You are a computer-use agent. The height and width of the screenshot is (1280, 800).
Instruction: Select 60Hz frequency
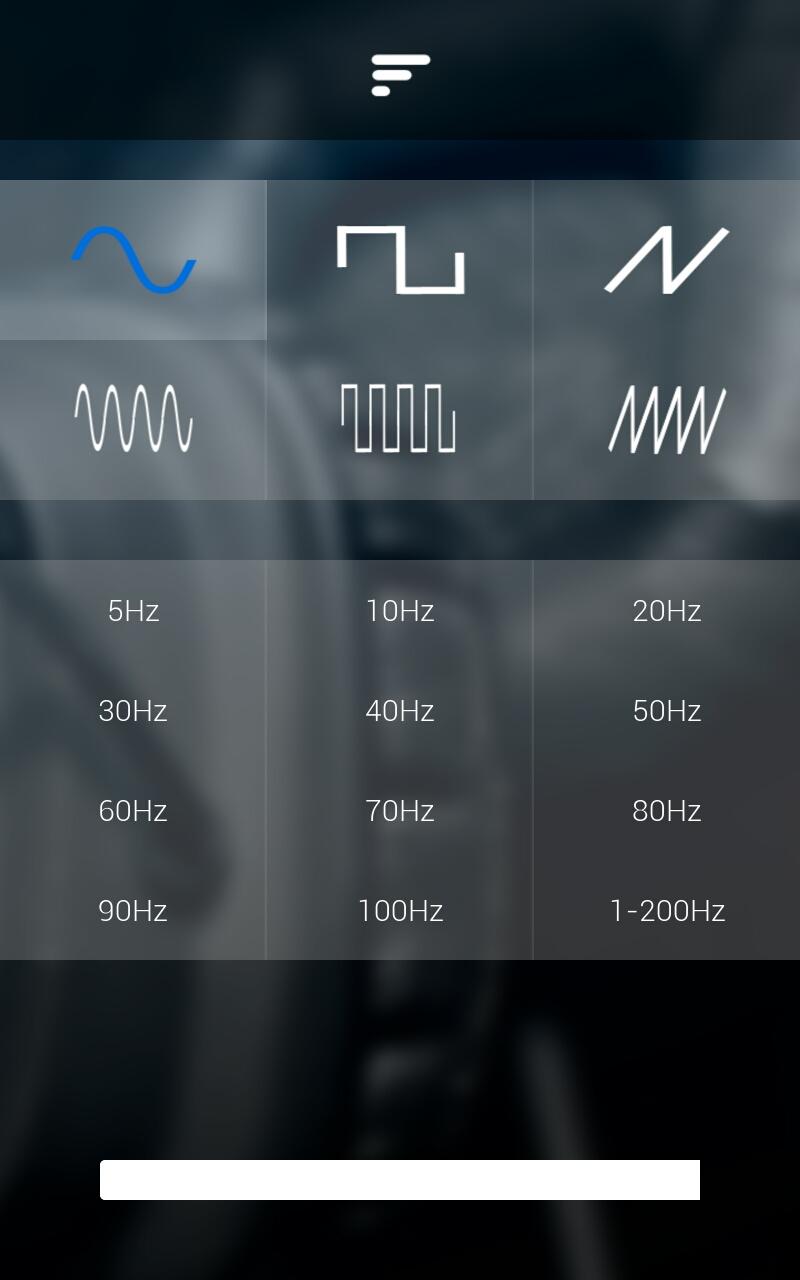click(x=133, y=810)
